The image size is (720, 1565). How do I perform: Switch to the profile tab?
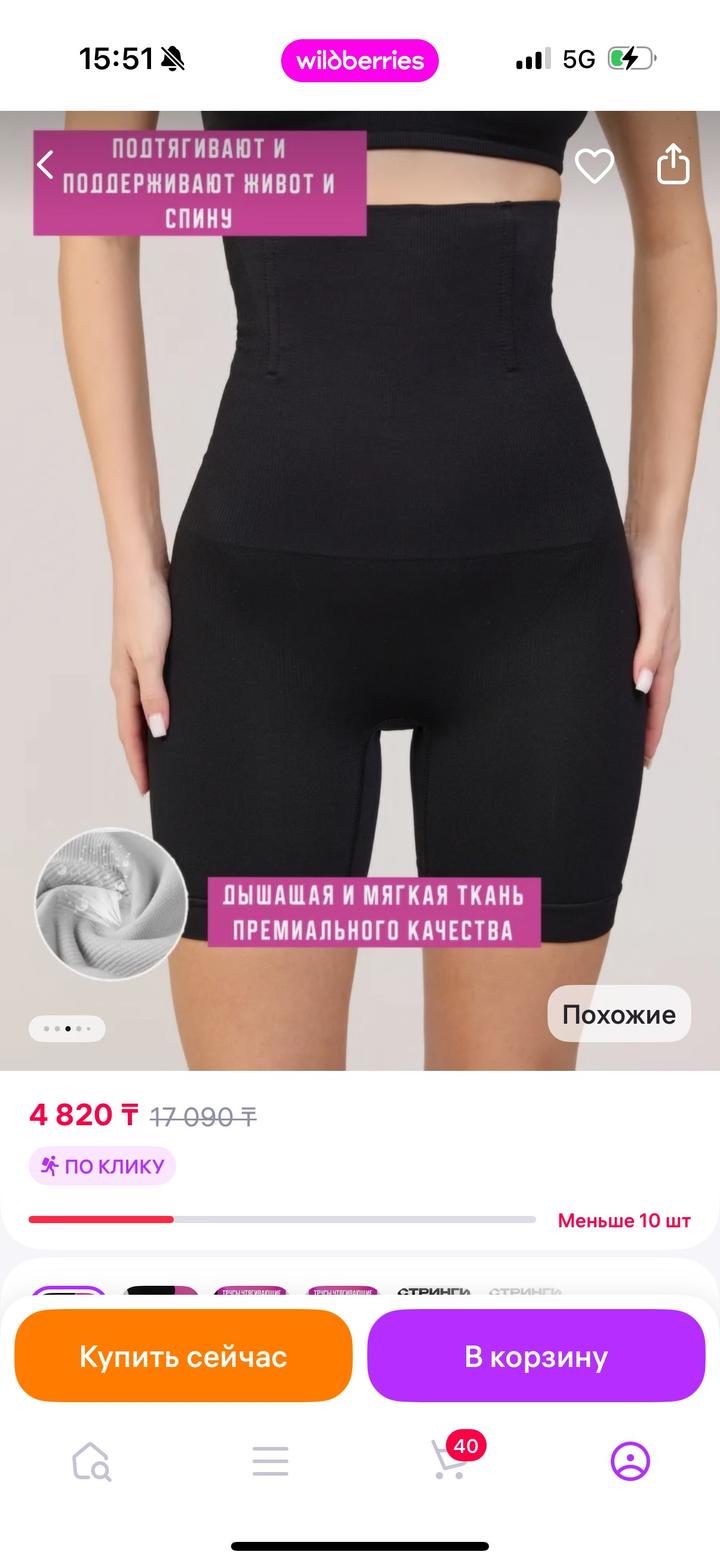(630, 1461)
